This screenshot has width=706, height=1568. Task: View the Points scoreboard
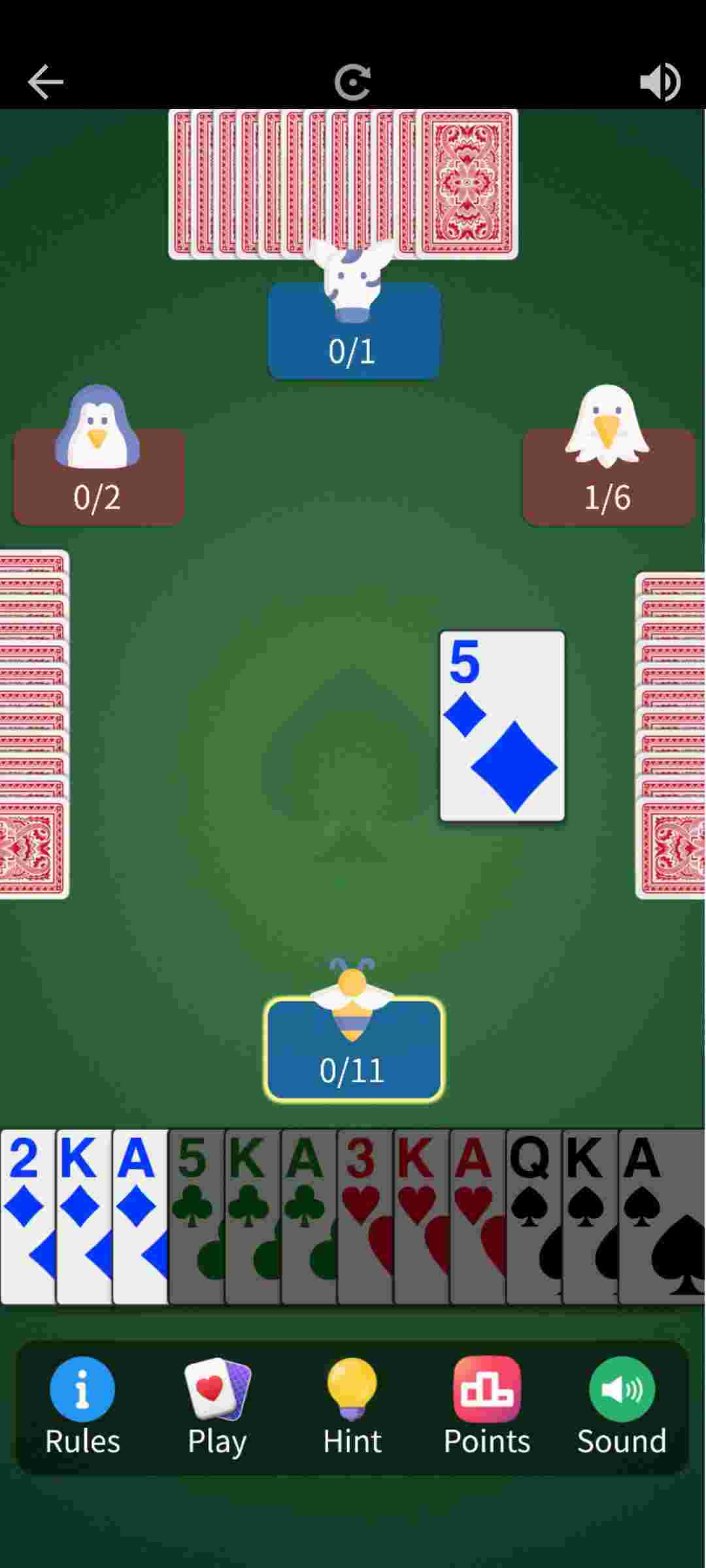click(x=487, y=1405)
